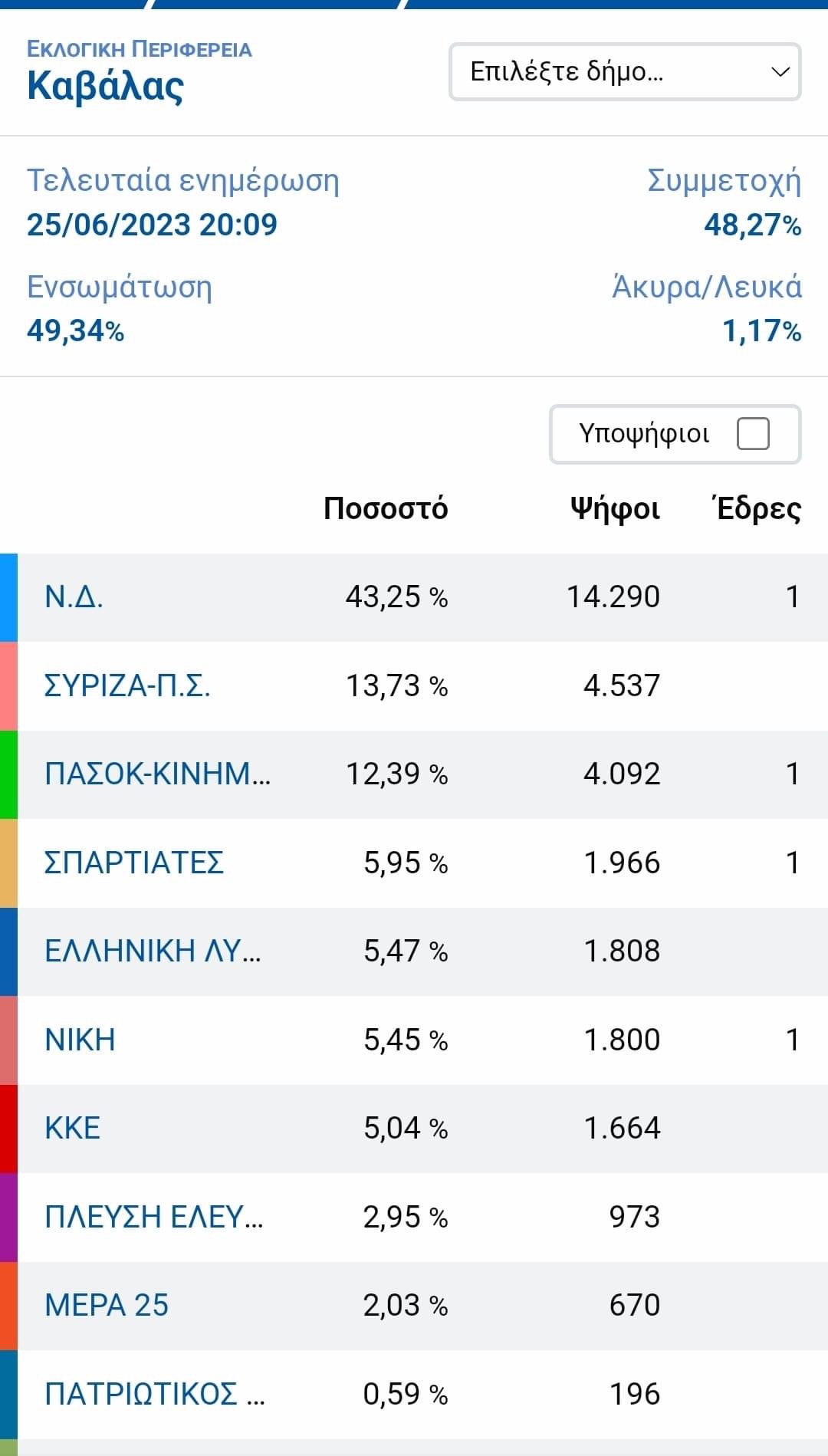Open the ΚΚΕ party link
The image size is (828, 1456).
(73, 1128)
